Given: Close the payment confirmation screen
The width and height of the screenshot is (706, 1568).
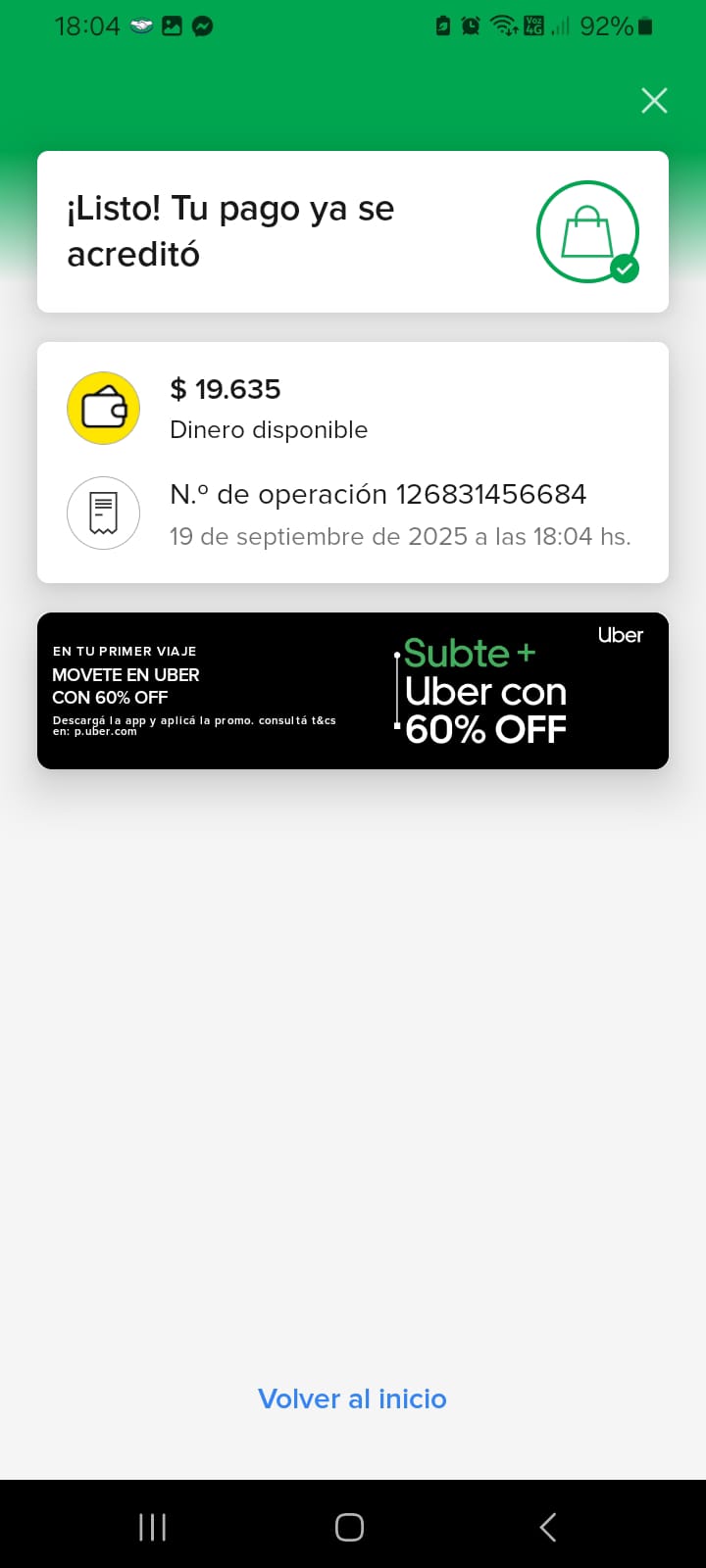Looking at the screenshot, I should point(654,100).
